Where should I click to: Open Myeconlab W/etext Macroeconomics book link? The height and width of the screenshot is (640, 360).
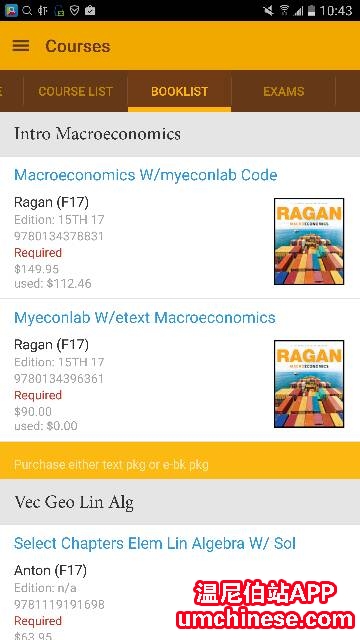click(145, 318)
